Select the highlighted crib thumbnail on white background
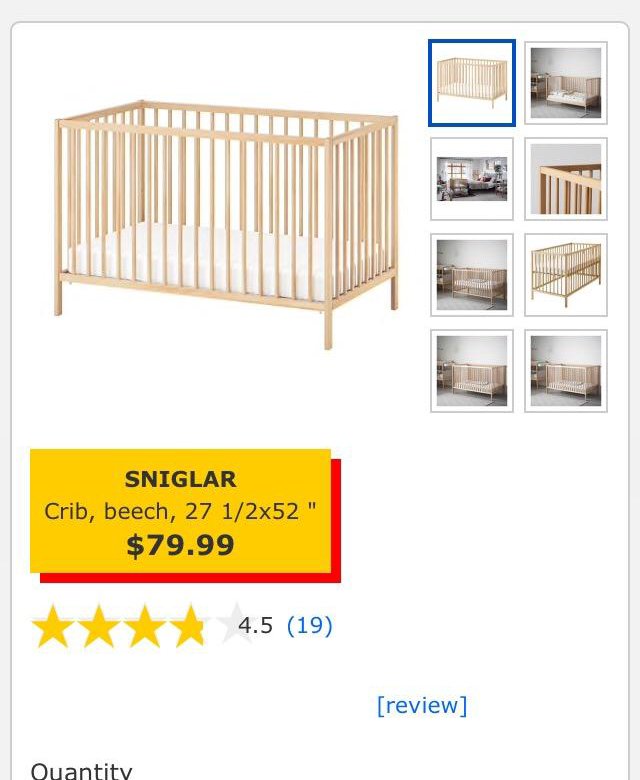Image resolution: width=640 pixels, height=780 pixels. tap(472, 83)
